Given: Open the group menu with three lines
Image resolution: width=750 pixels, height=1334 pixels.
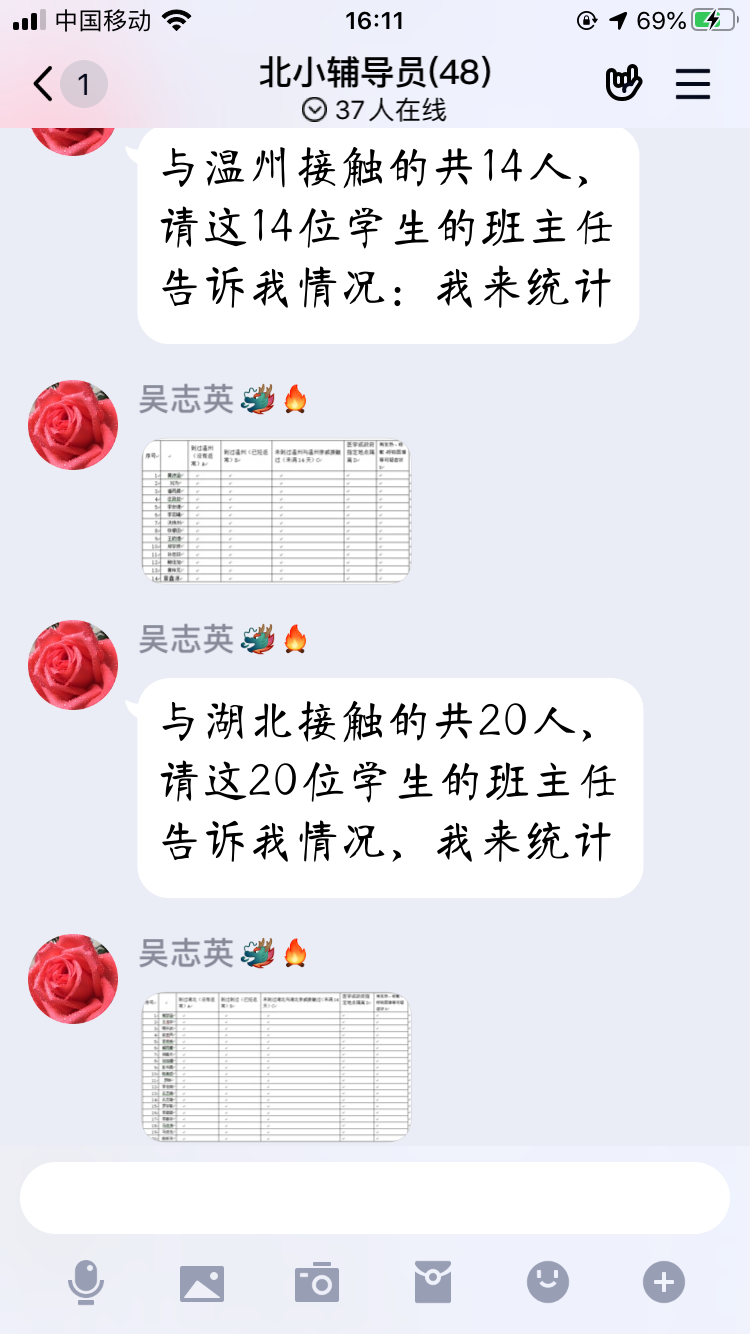Looking at the screenshot, I should tap(692, 85).
